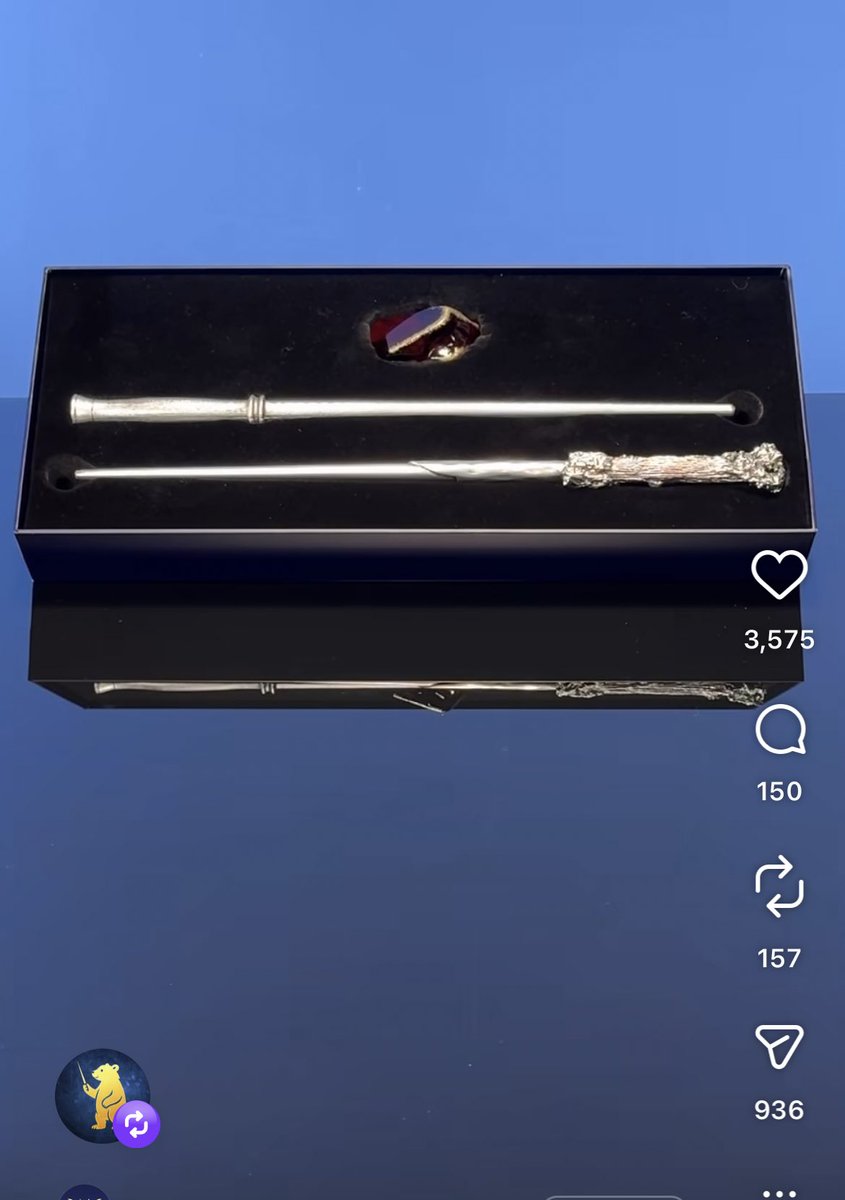Like this reel with the heart icon

(x=779, y=576)
